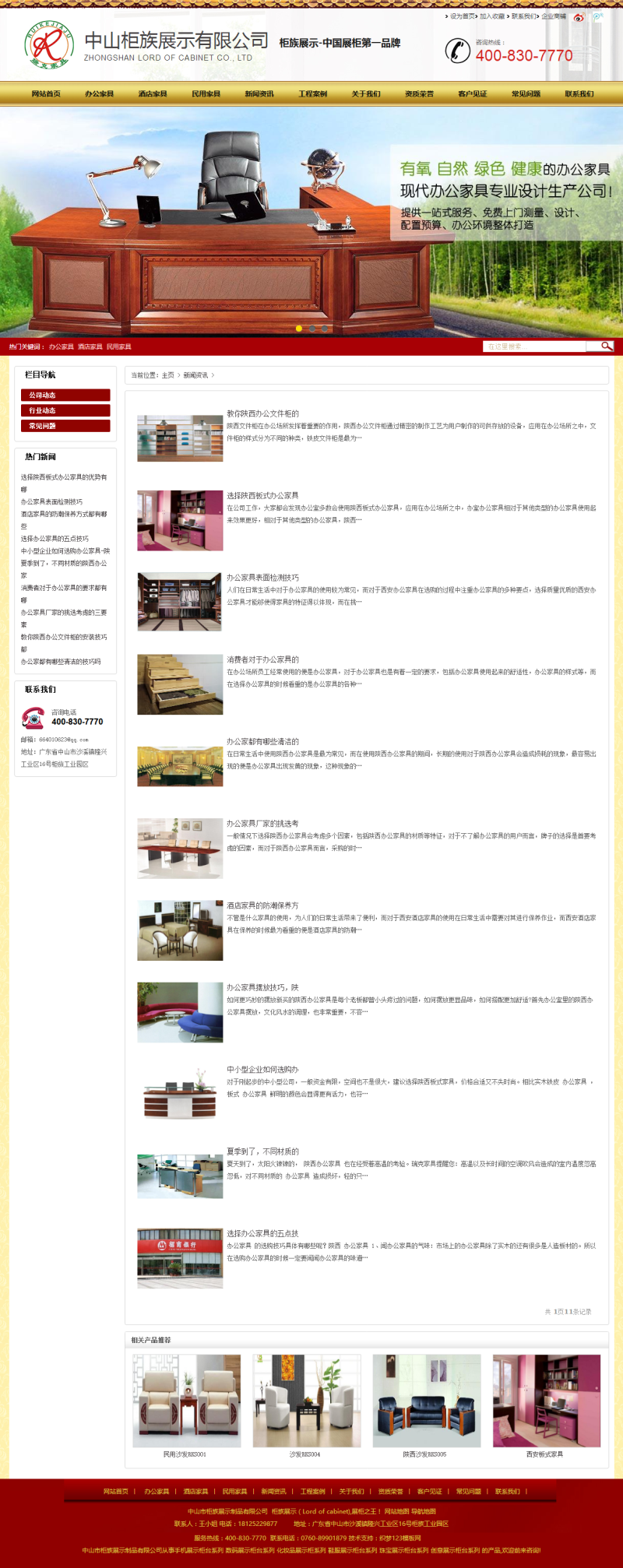Tap the footer link 新闻资讯
Image resolution: width=623 pixels, height=1568 pixels.
pyautogui.click(x=273, y=1492)
